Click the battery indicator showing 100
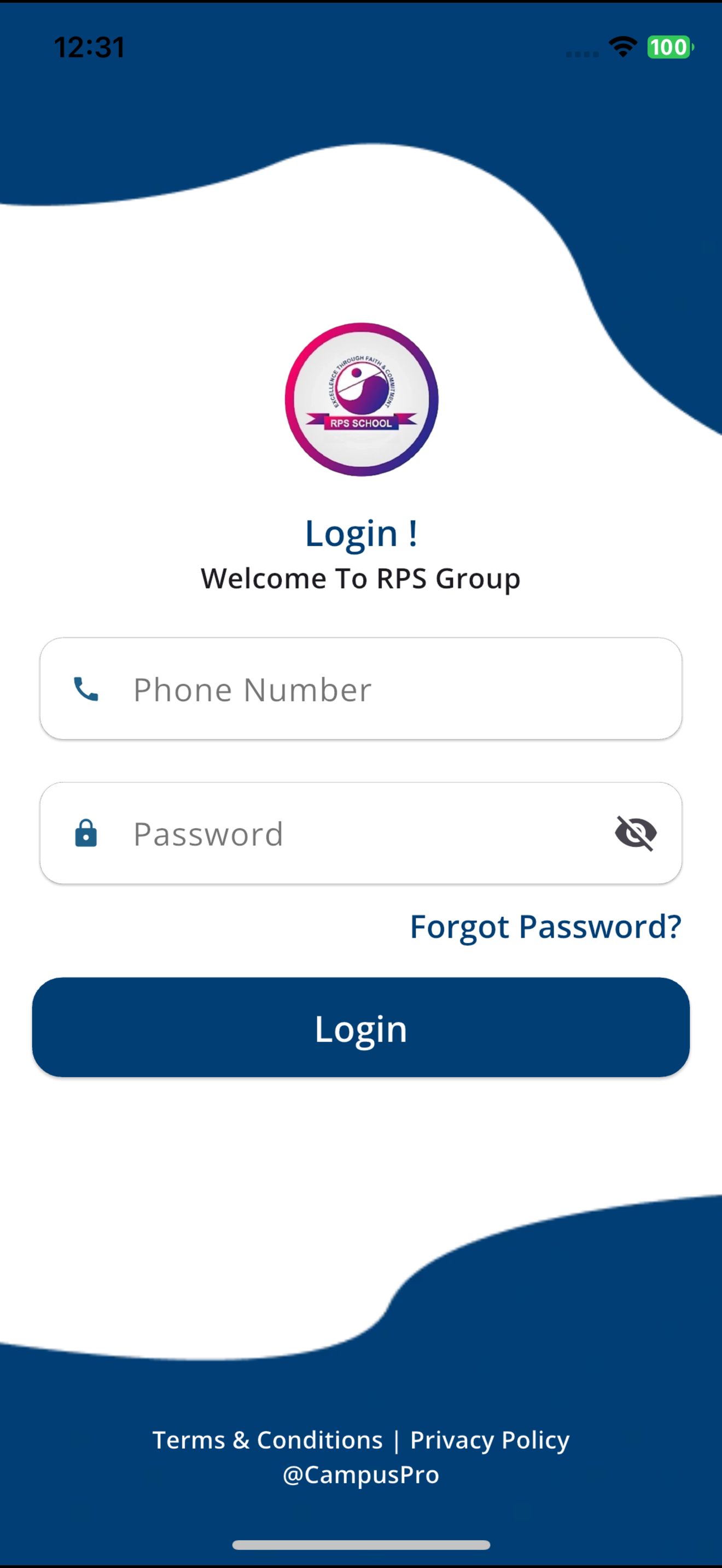Screen dimensions: 722x1568 coord(667,48)
